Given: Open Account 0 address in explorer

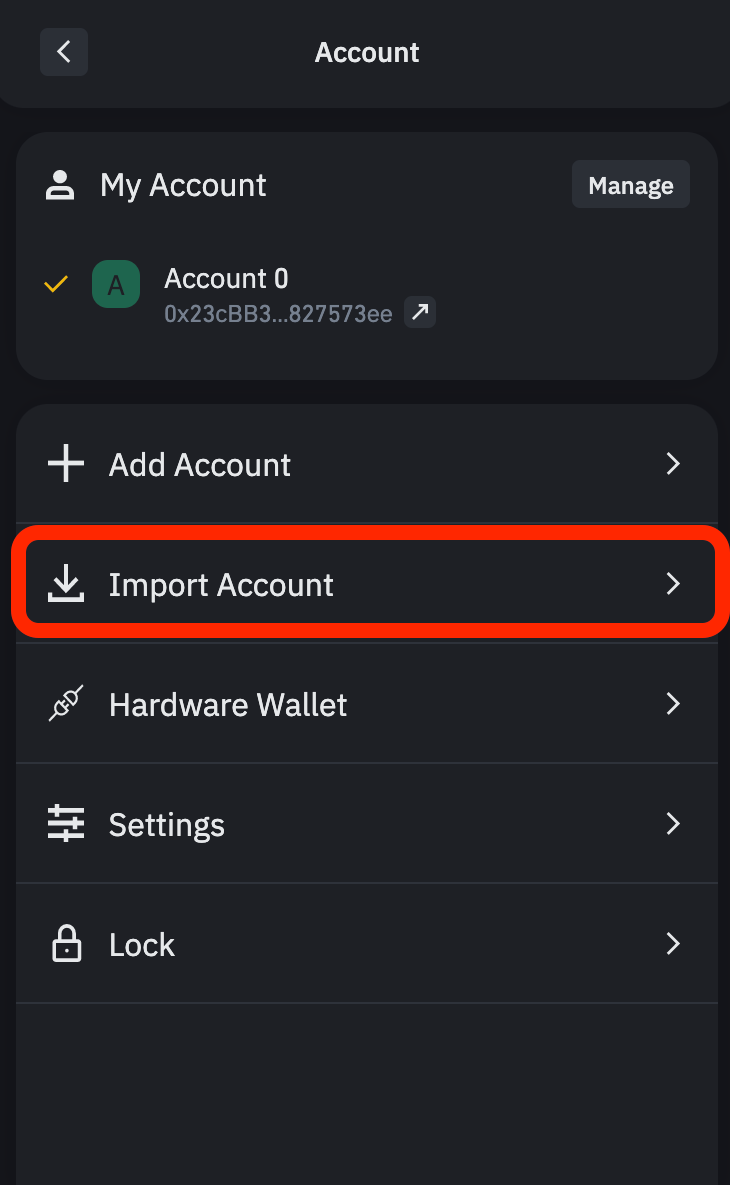Looking at the screenshot, I should click(x=420, y=314).
